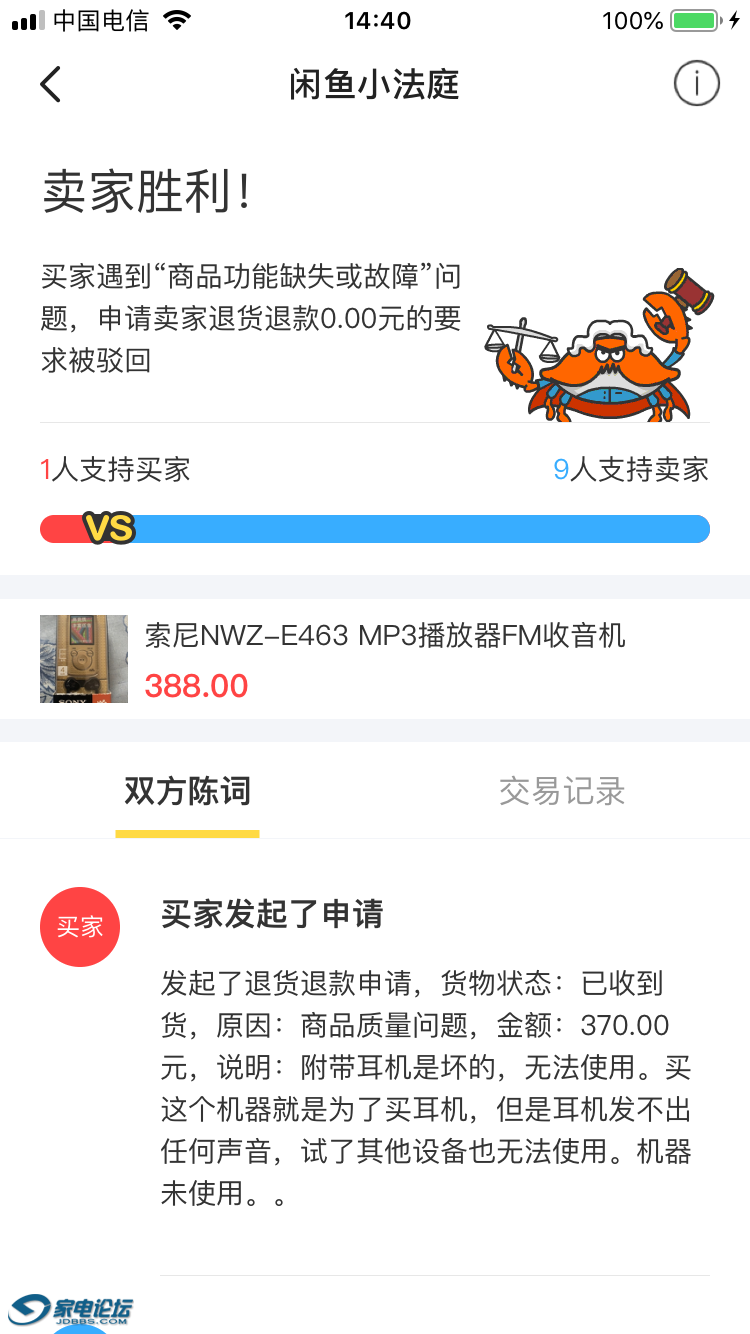
Task: Click the red-blue VS support bar
Action: (x=375, y=528)
